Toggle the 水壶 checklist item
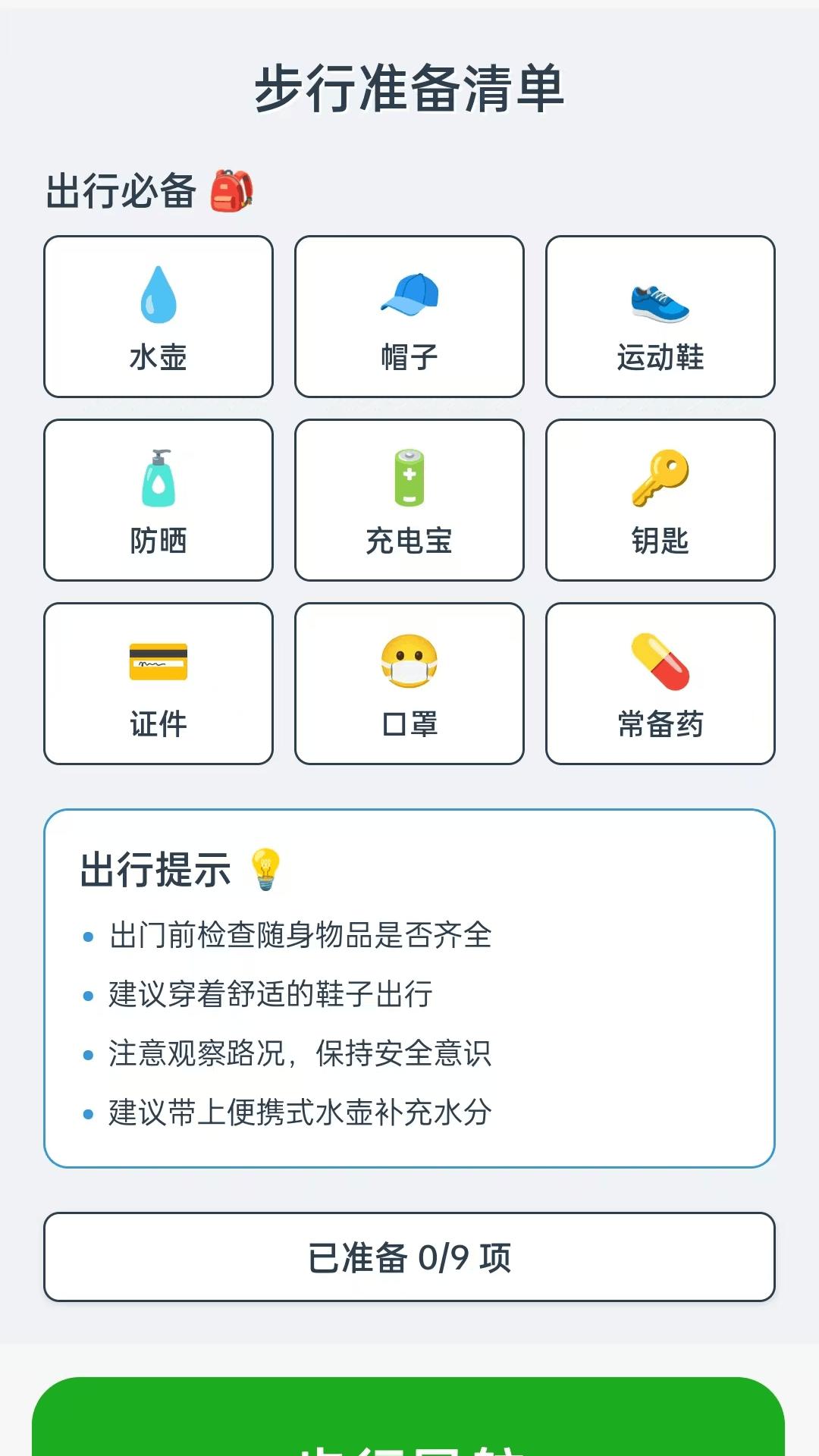The image size is (819, 1456). tap(157, 315)
